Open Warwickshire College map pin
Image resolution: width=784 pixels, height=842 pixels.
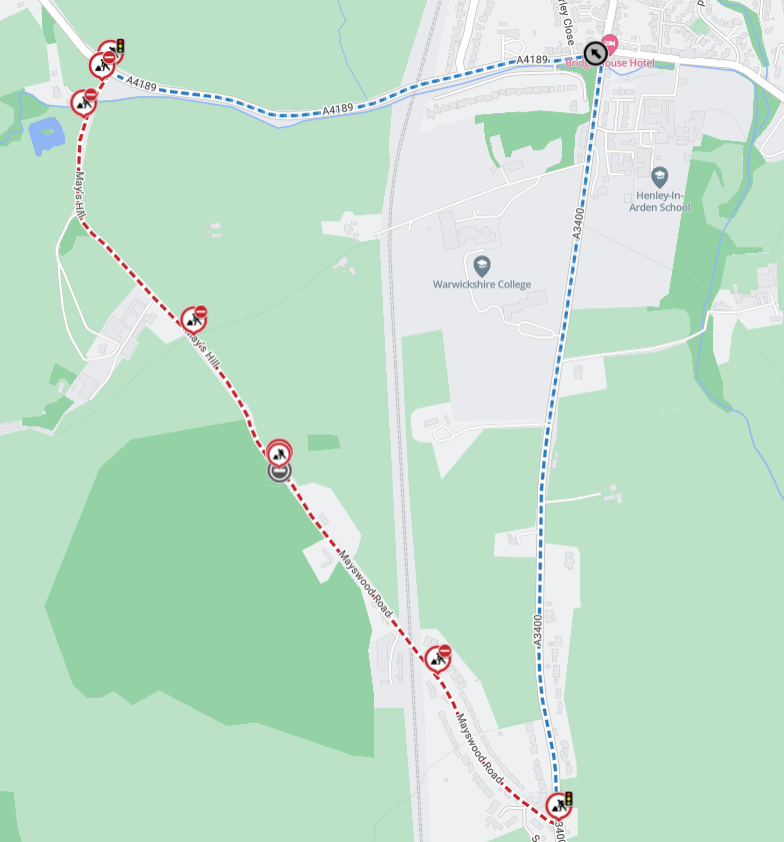tap(482, 266)
